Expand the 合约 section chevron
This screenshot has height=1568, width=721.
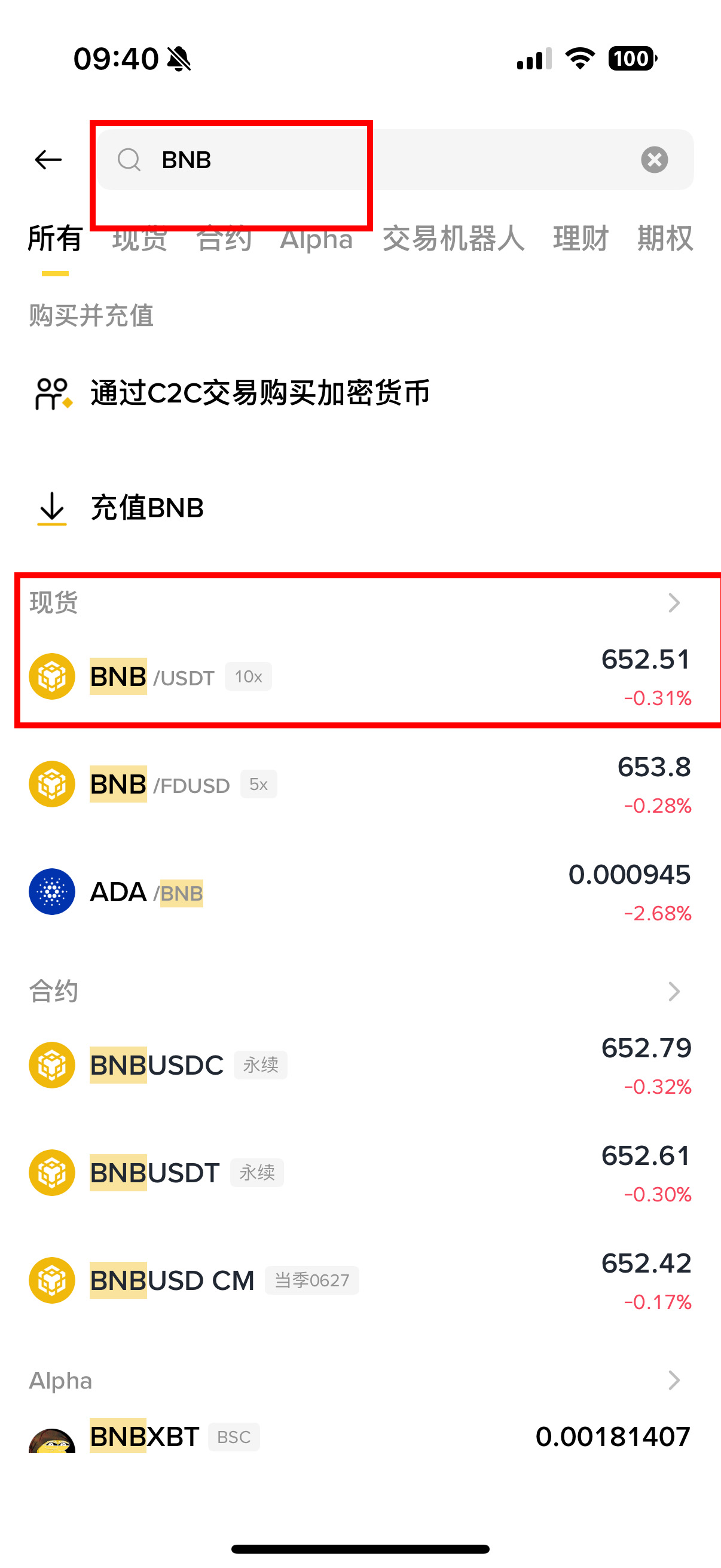point(673,992)
